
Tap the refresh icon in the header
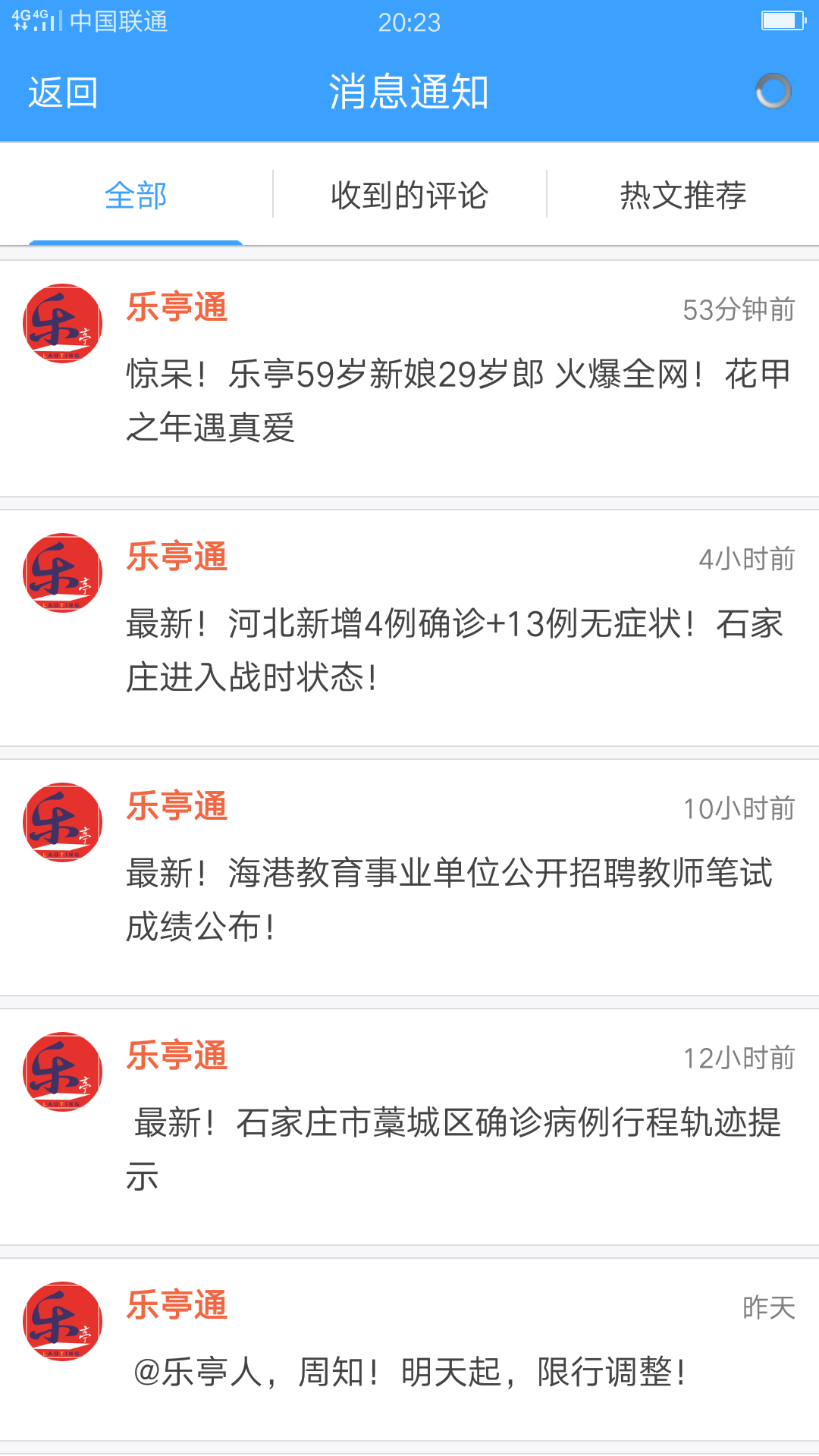[773, 91]
